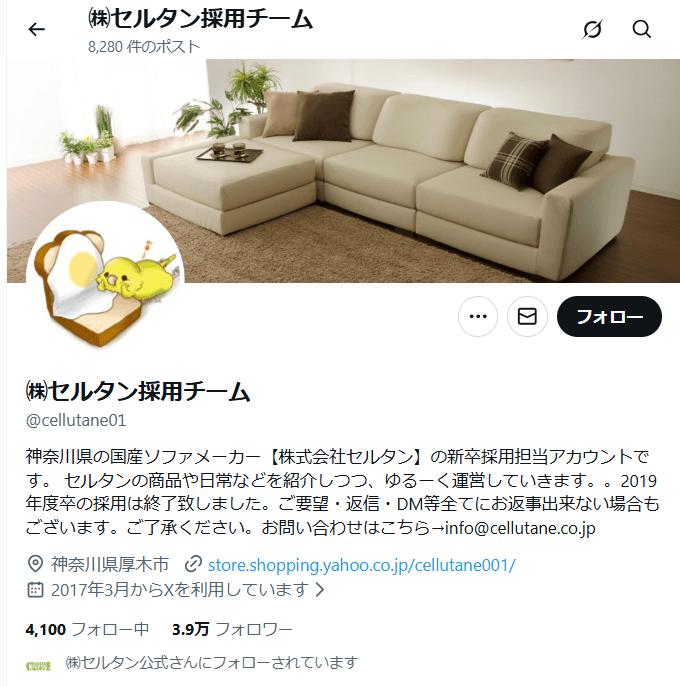
Task: Open the sofa header banner image
Action: coord(400,150)
